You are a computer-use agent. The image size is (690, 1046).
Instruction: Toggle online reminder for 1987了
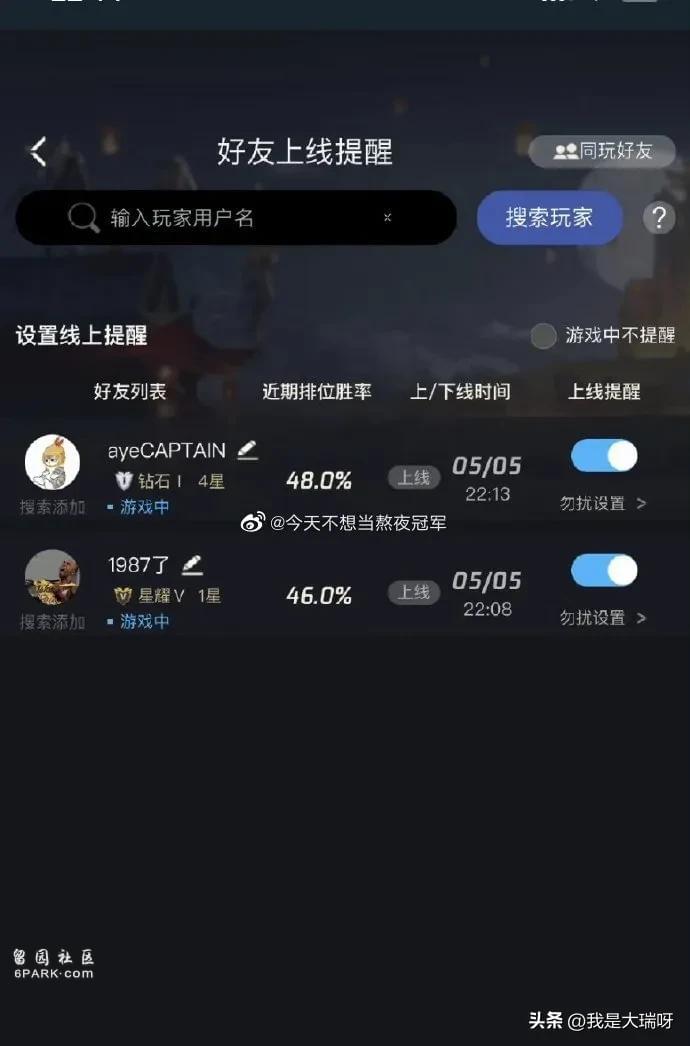tap(604, 571)
